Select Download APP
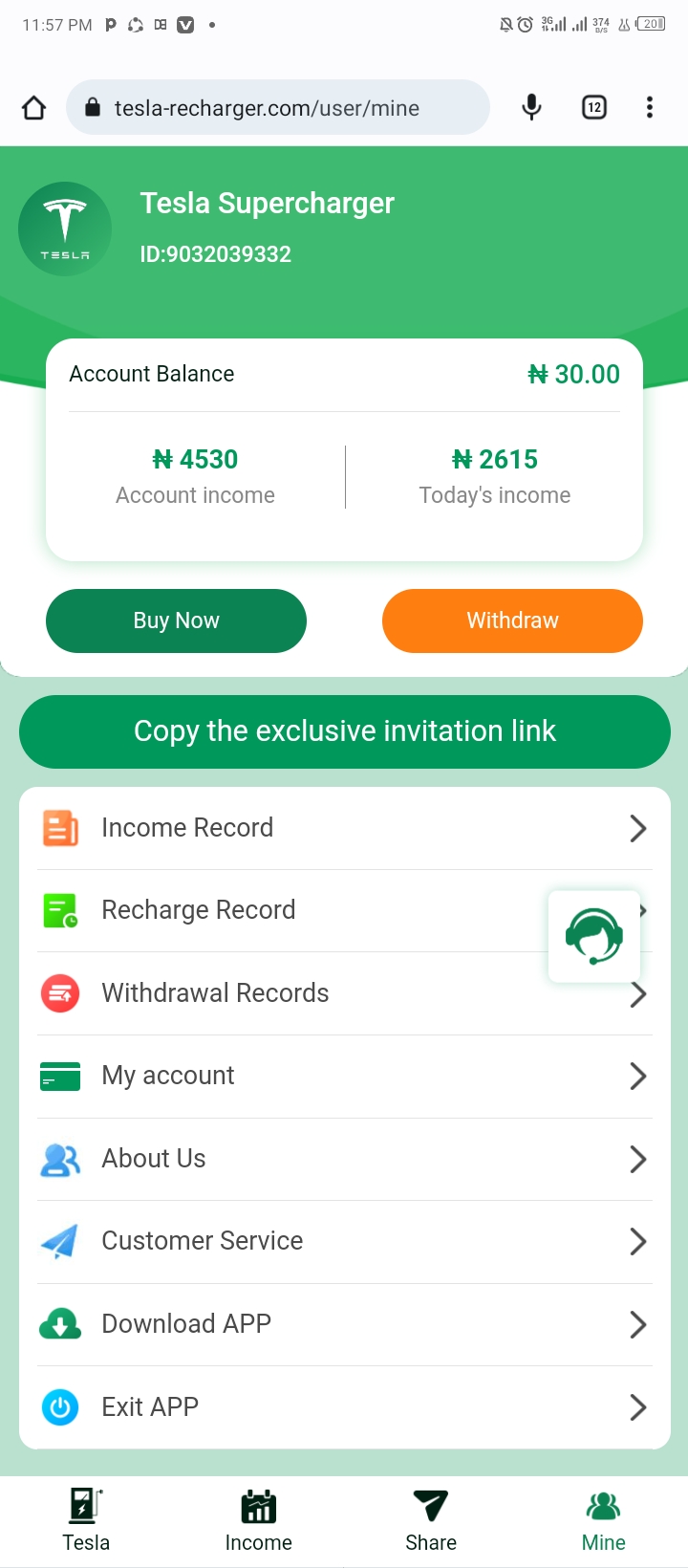 pos(345,1324)
